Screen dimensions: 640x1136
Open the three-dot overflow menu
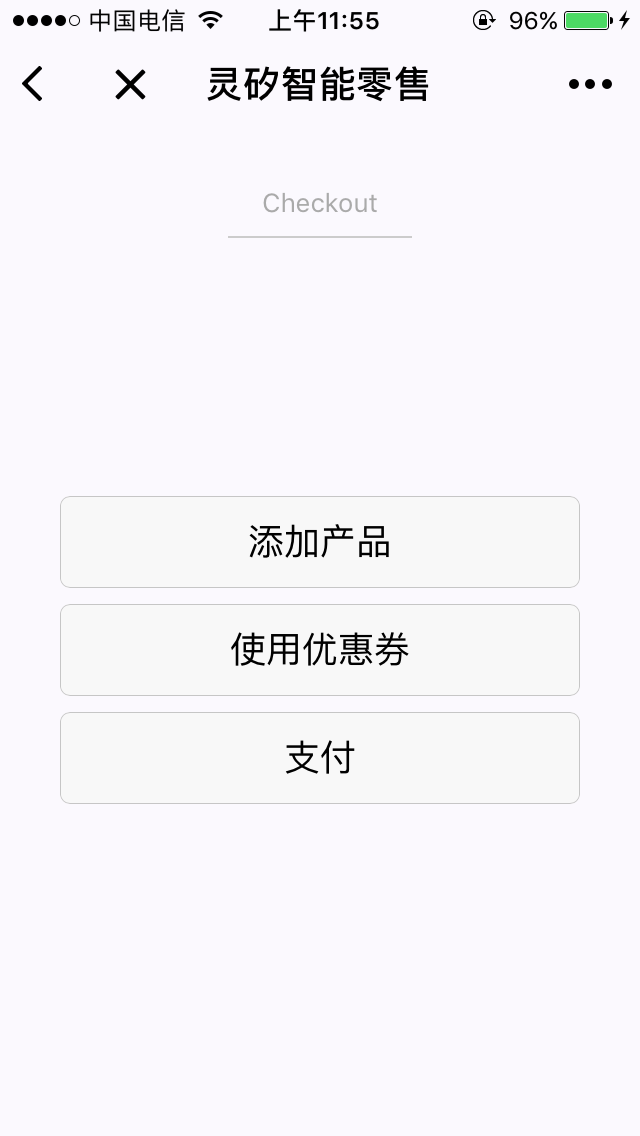[590, 85]
